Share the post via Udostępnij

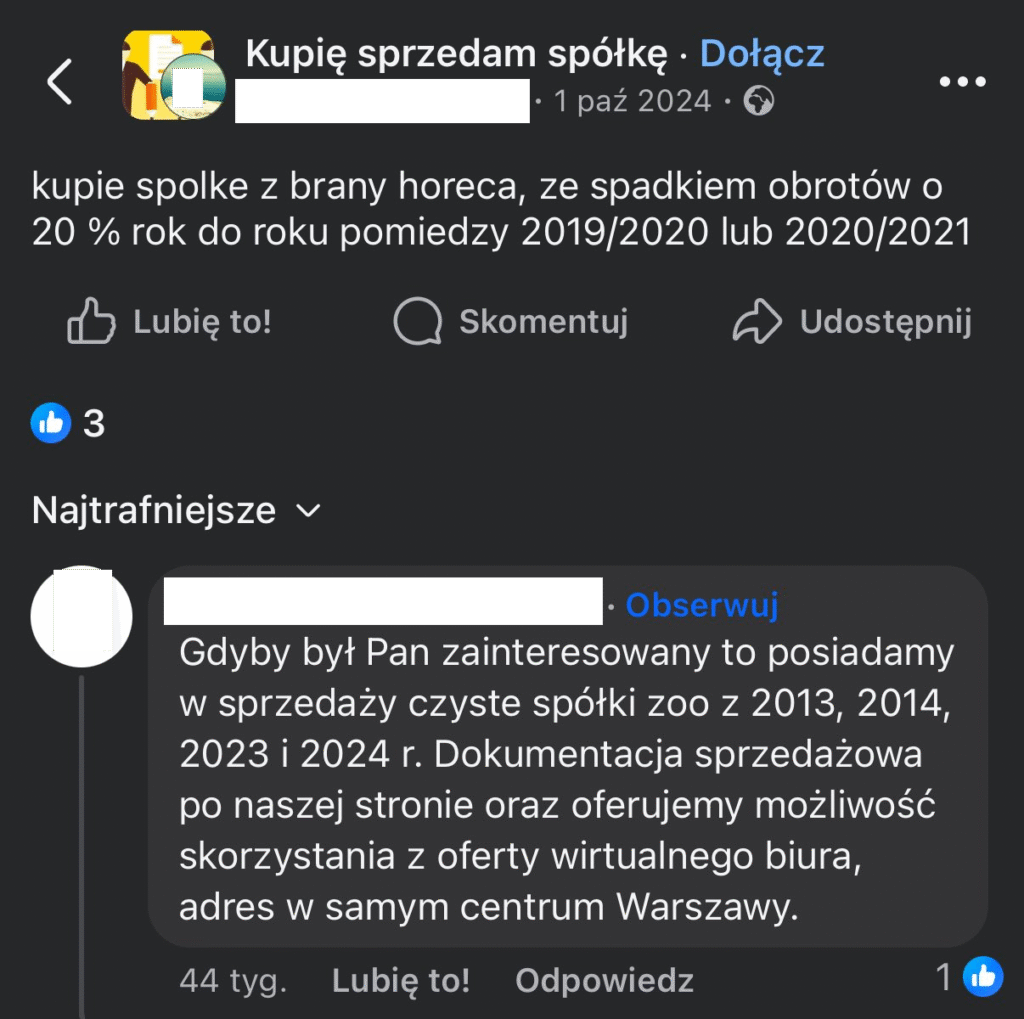[852, 322]
